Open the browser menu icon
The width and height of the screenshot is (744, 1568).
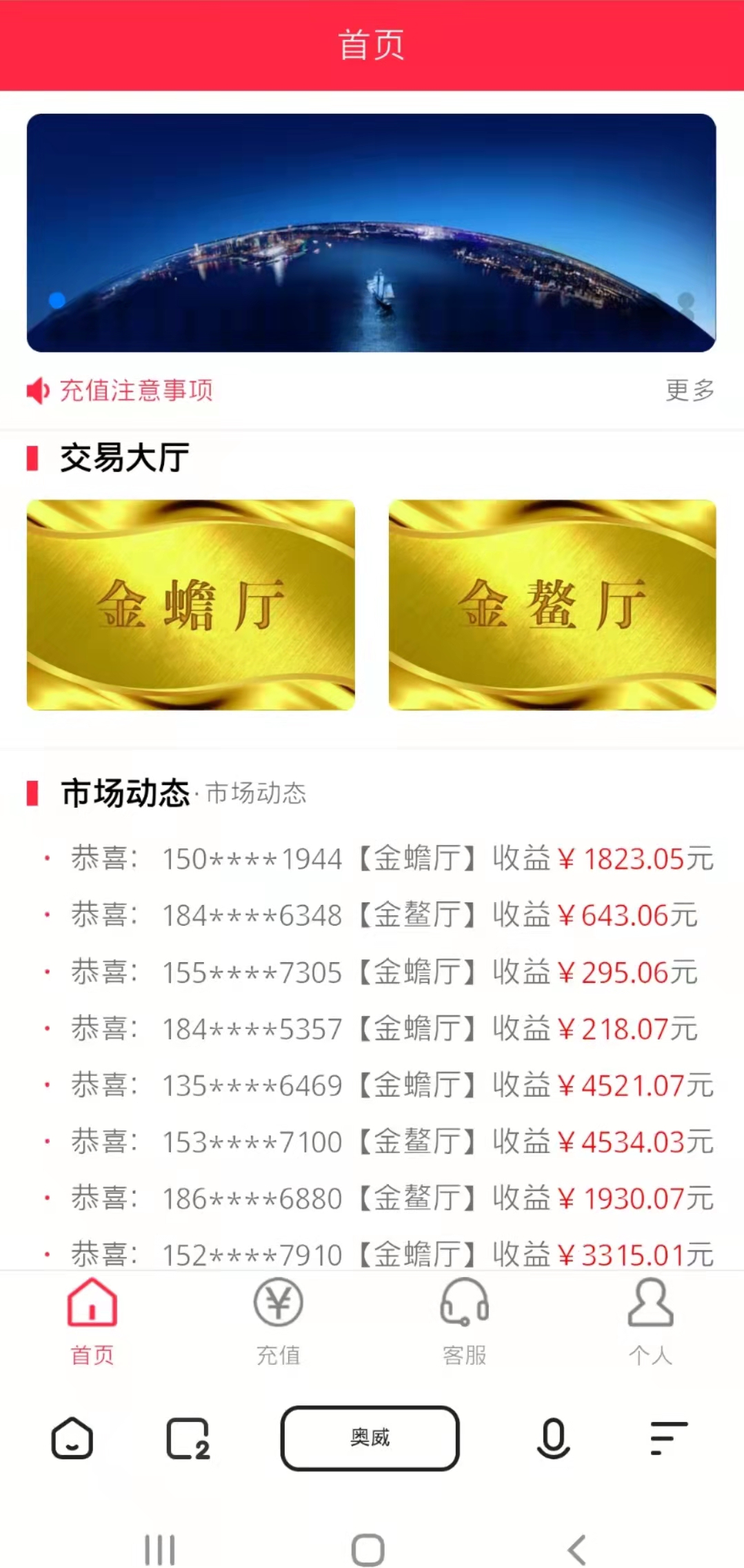coord(668,1438)
